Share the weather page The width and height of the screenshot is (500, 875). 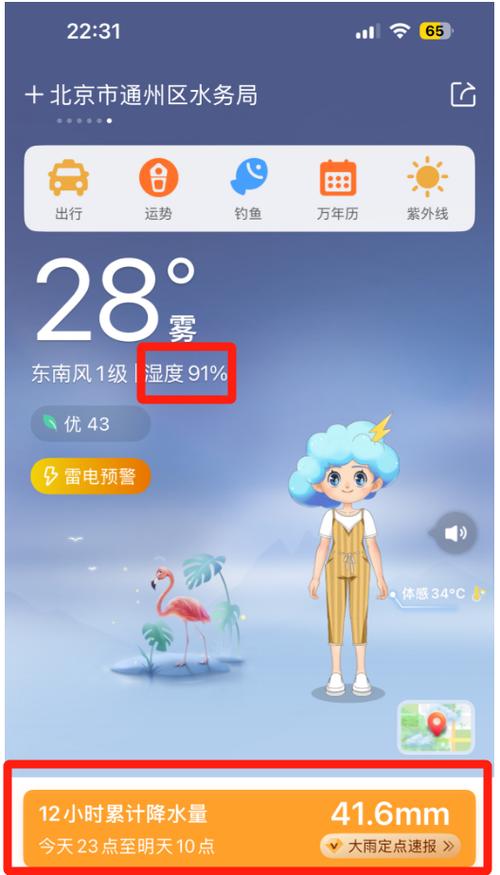click(463, 94)
